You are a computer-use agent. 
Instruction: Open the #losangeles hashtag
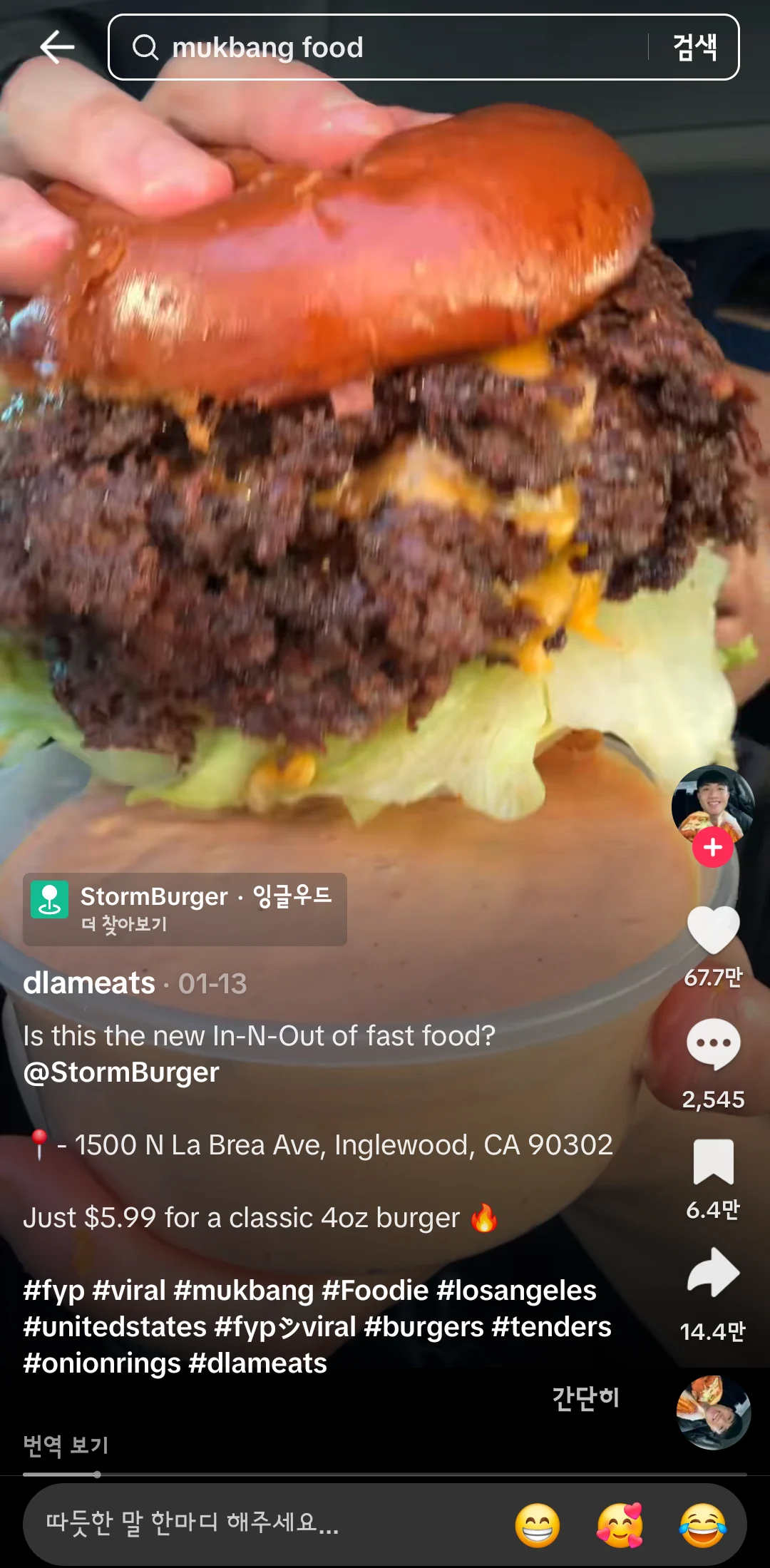[516, 1291]
